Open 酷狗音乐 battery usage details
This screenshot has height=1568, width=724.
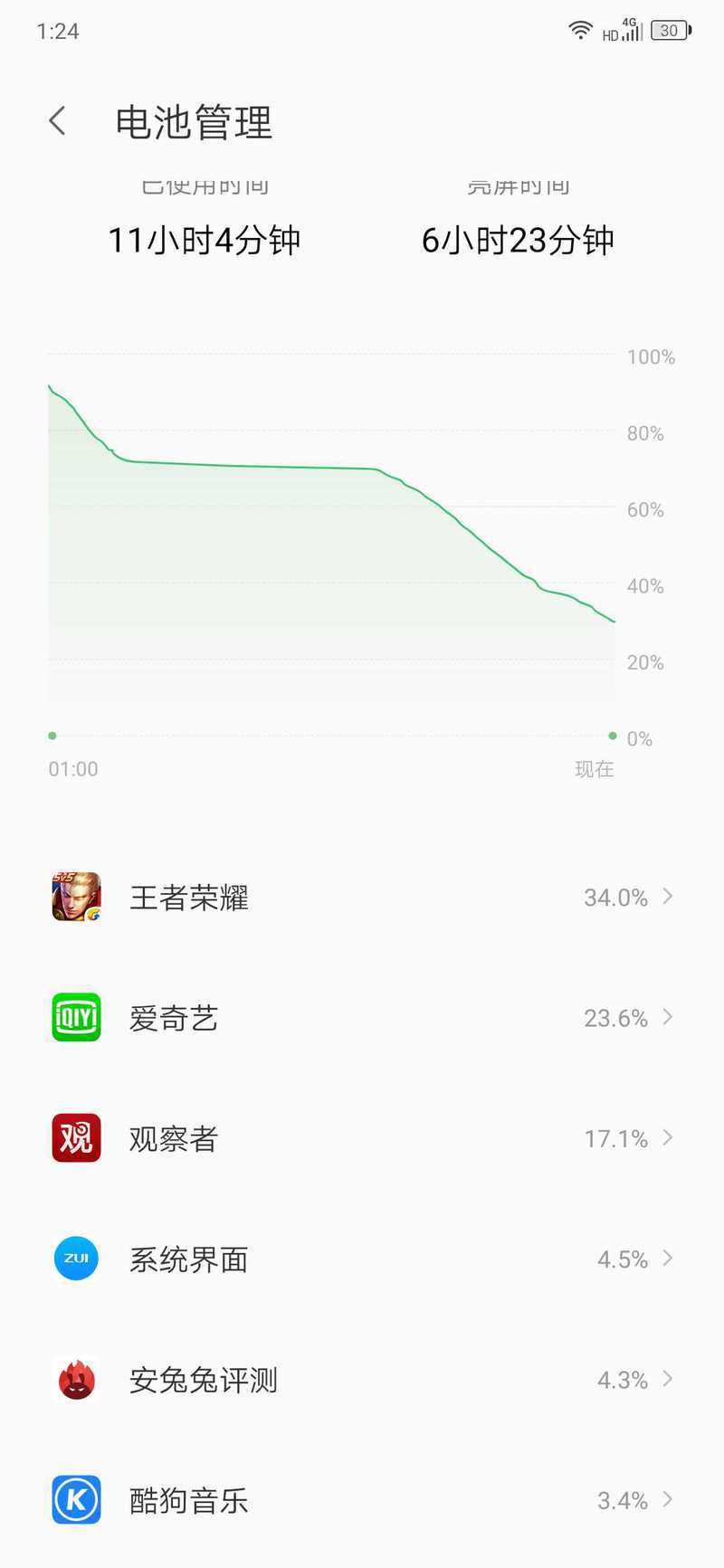(362, 1500)
